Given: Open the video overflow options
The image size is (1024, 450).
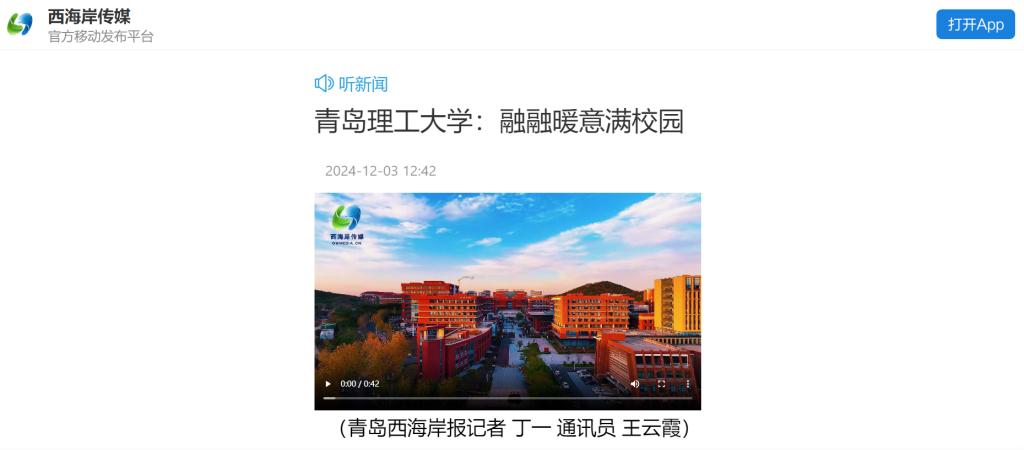Looking at the screenshot, I should [687, 384].
